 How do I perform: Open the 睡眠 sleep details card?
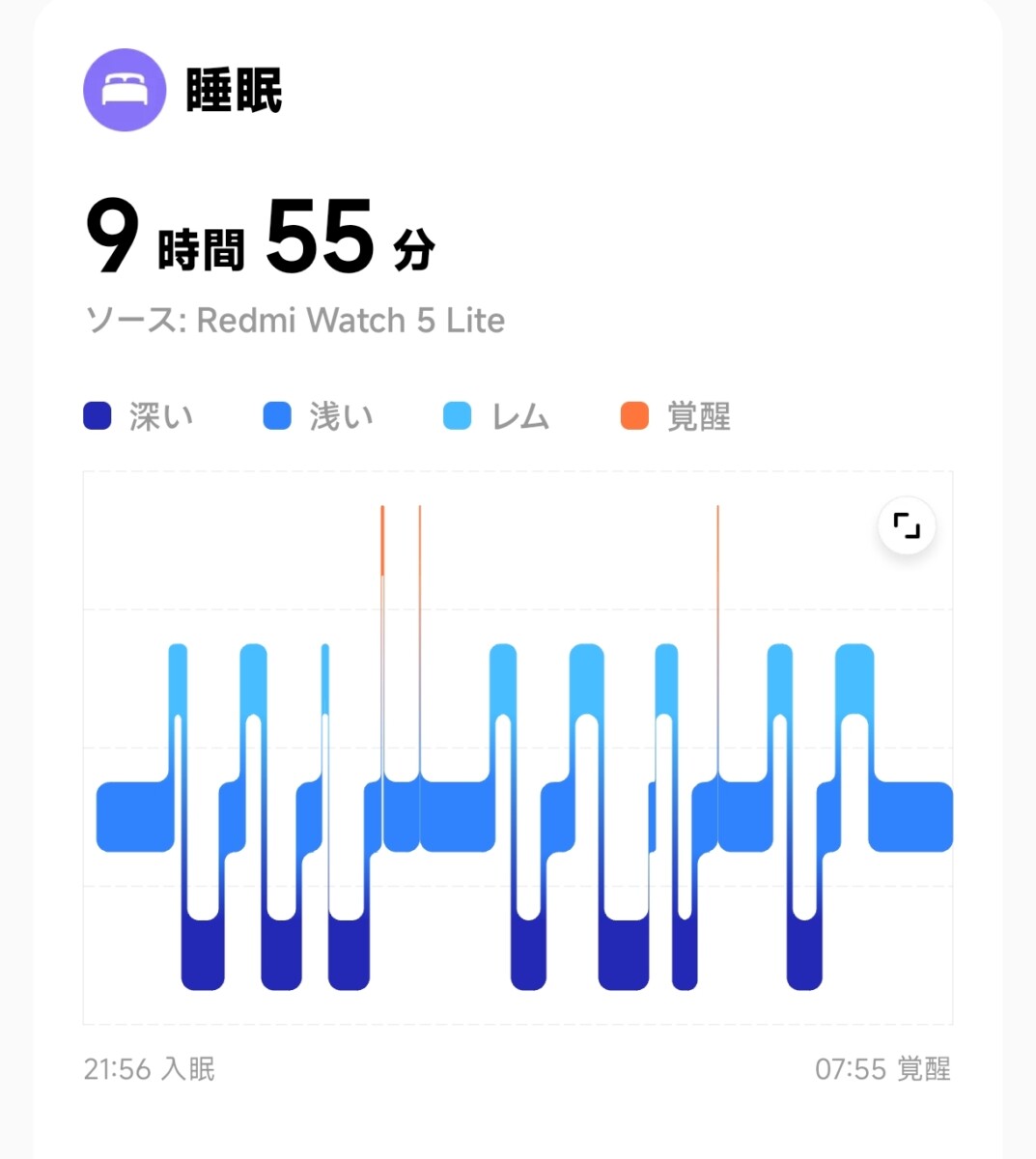point(234,91)
